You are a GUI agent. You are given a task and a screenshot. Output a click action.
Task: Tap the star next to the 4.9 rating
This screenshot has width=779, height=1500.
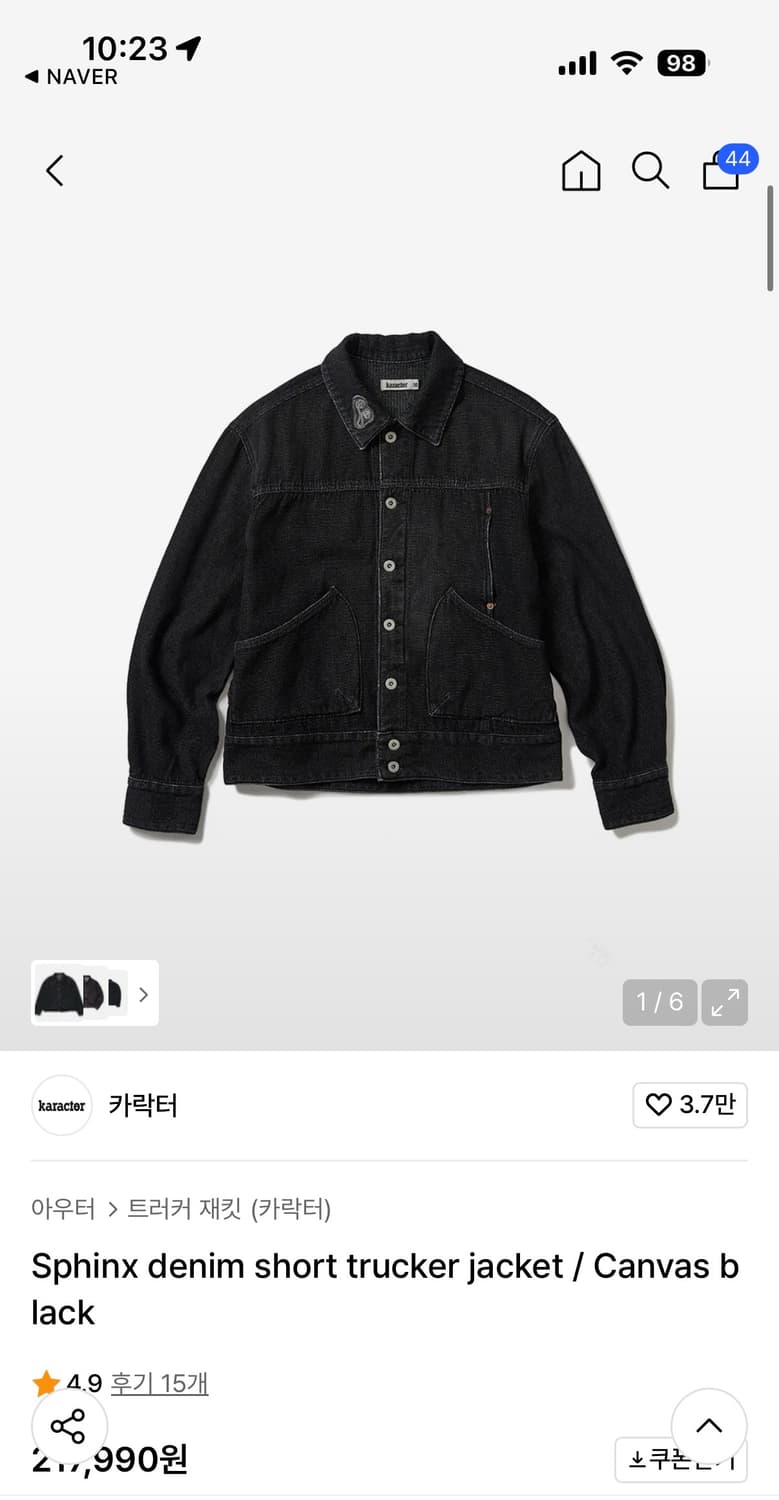pos(47,1383)
